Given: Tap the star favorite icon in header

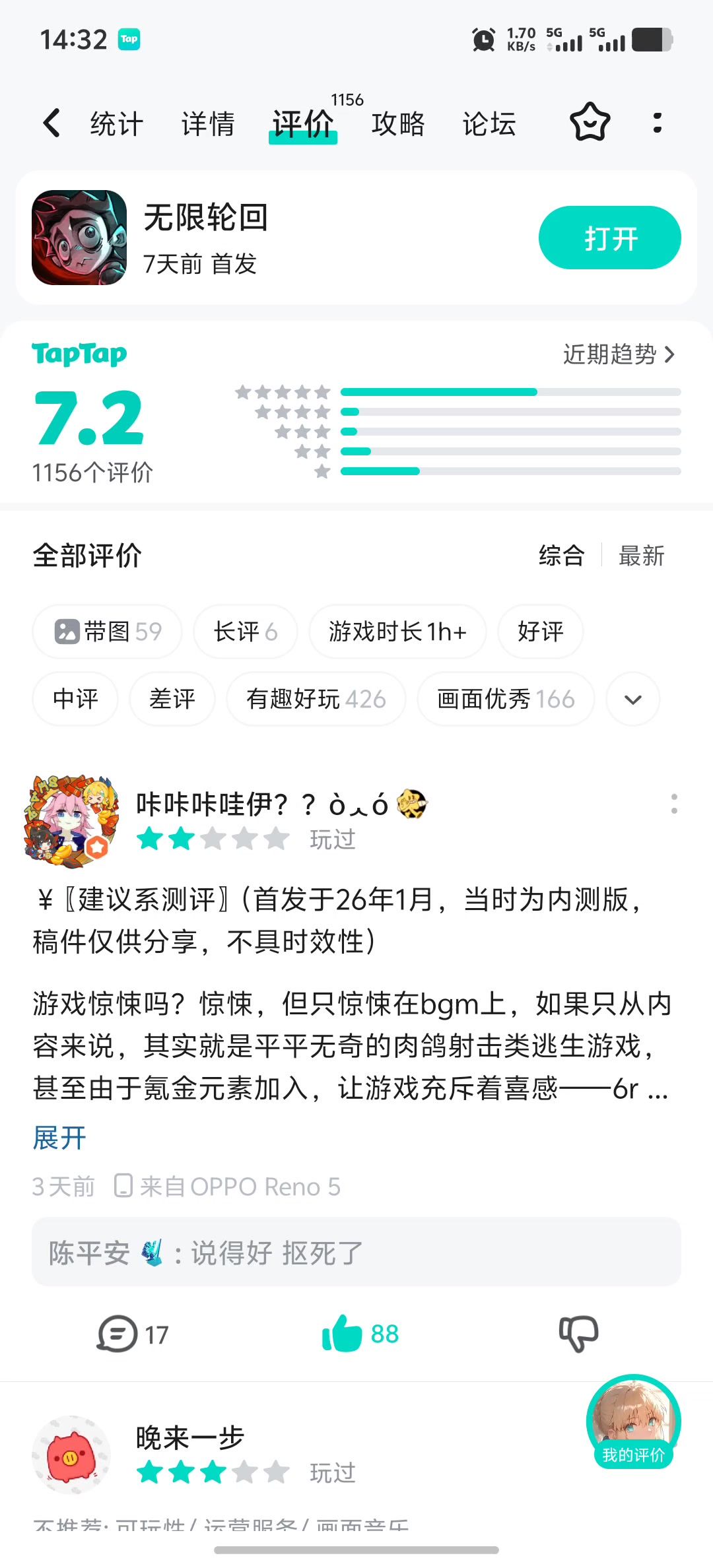Looking at the screenshot, I should (590, 123).
